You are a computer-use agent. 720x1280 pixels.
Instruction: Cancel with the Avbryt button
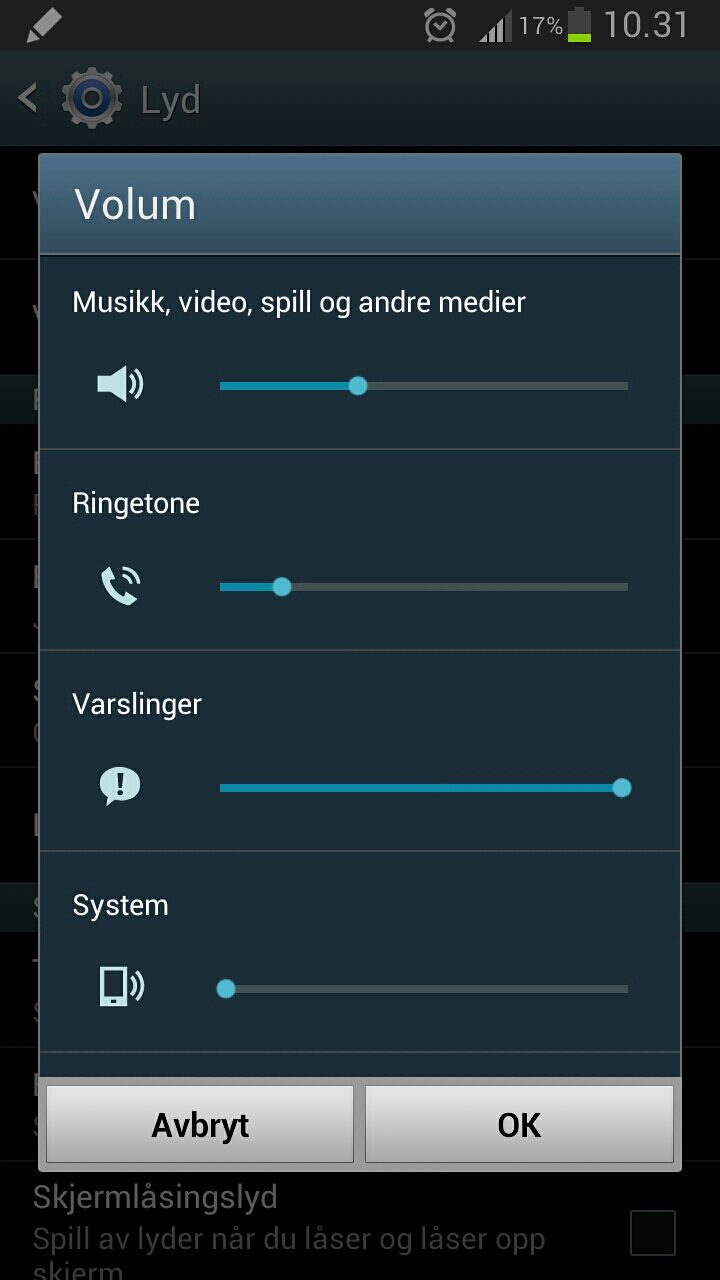200,1125
